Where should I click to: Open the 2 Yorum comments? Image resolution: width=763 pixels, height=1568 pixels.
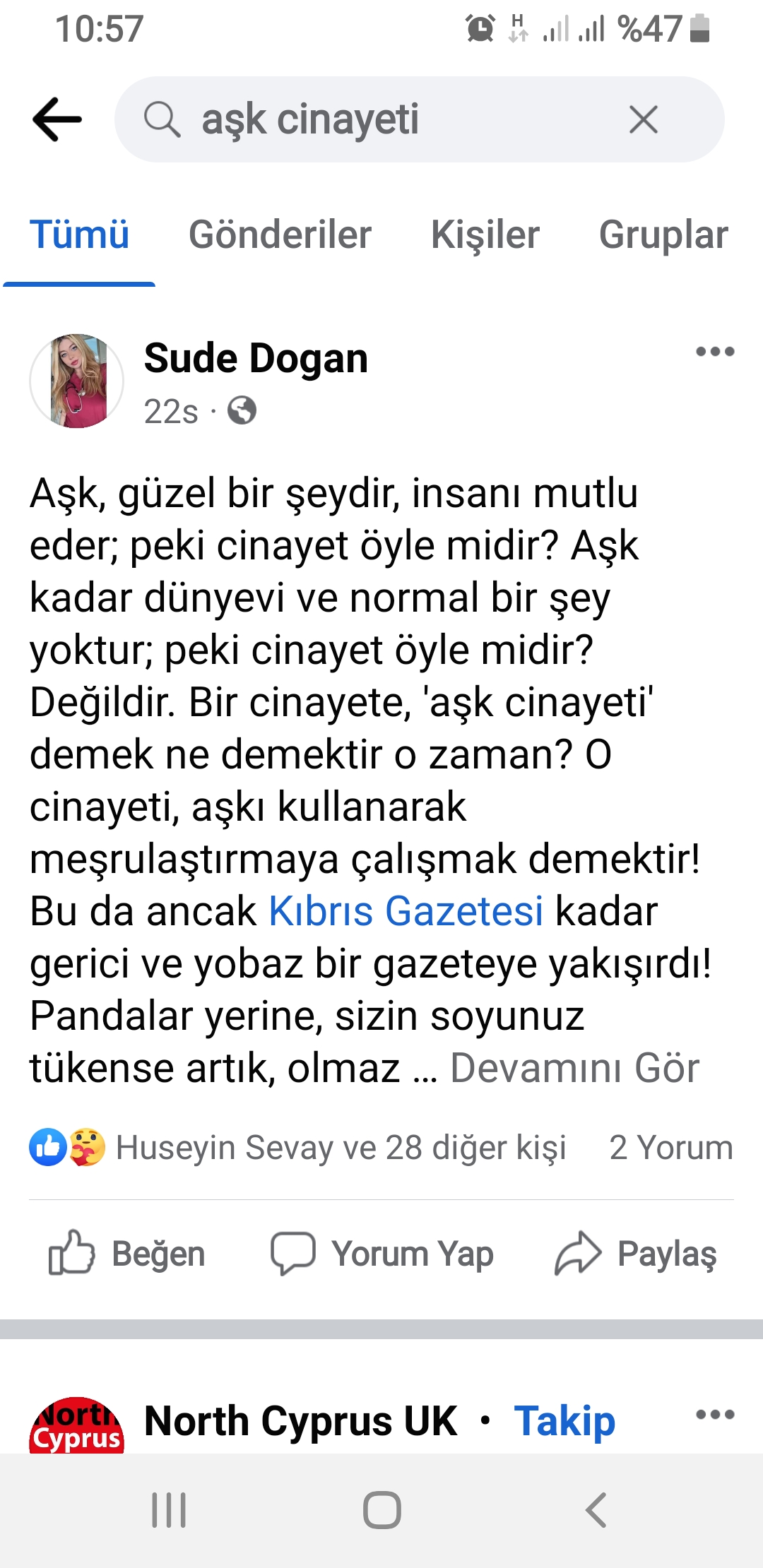pyautogui.click(x=670, y=1148)
